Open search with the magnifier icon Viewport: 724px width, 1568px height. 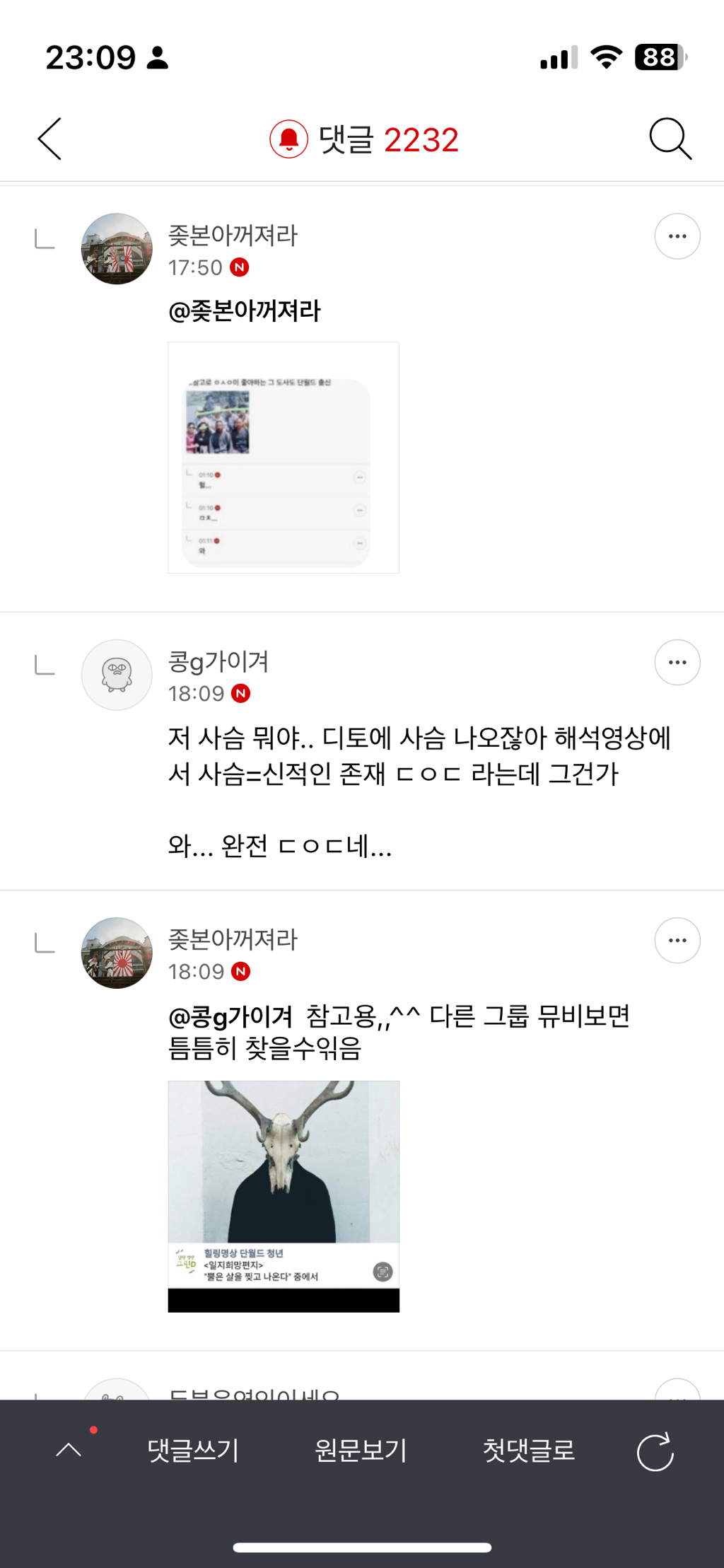click(670, 139)
